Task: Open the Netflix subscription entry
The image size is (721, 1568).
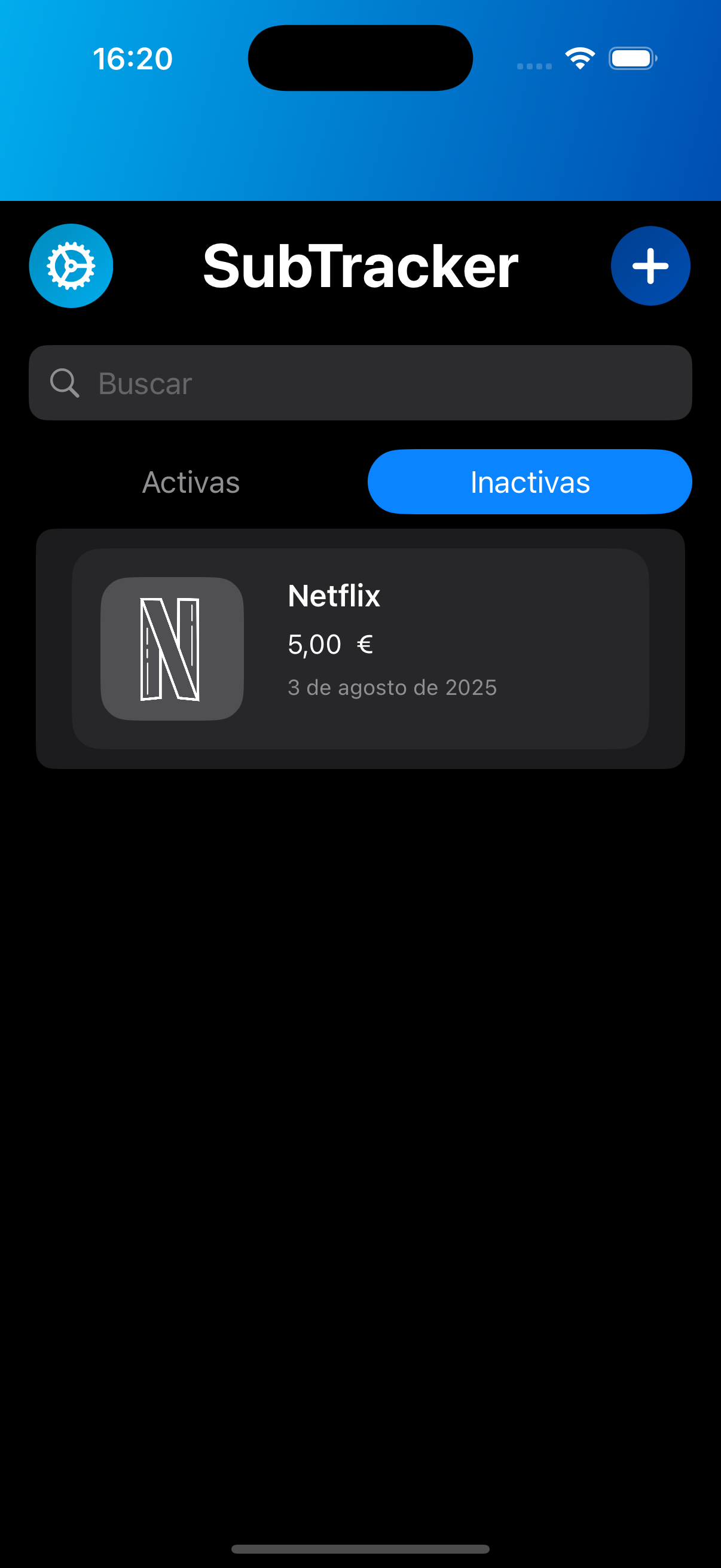Action: pos(360,648)
